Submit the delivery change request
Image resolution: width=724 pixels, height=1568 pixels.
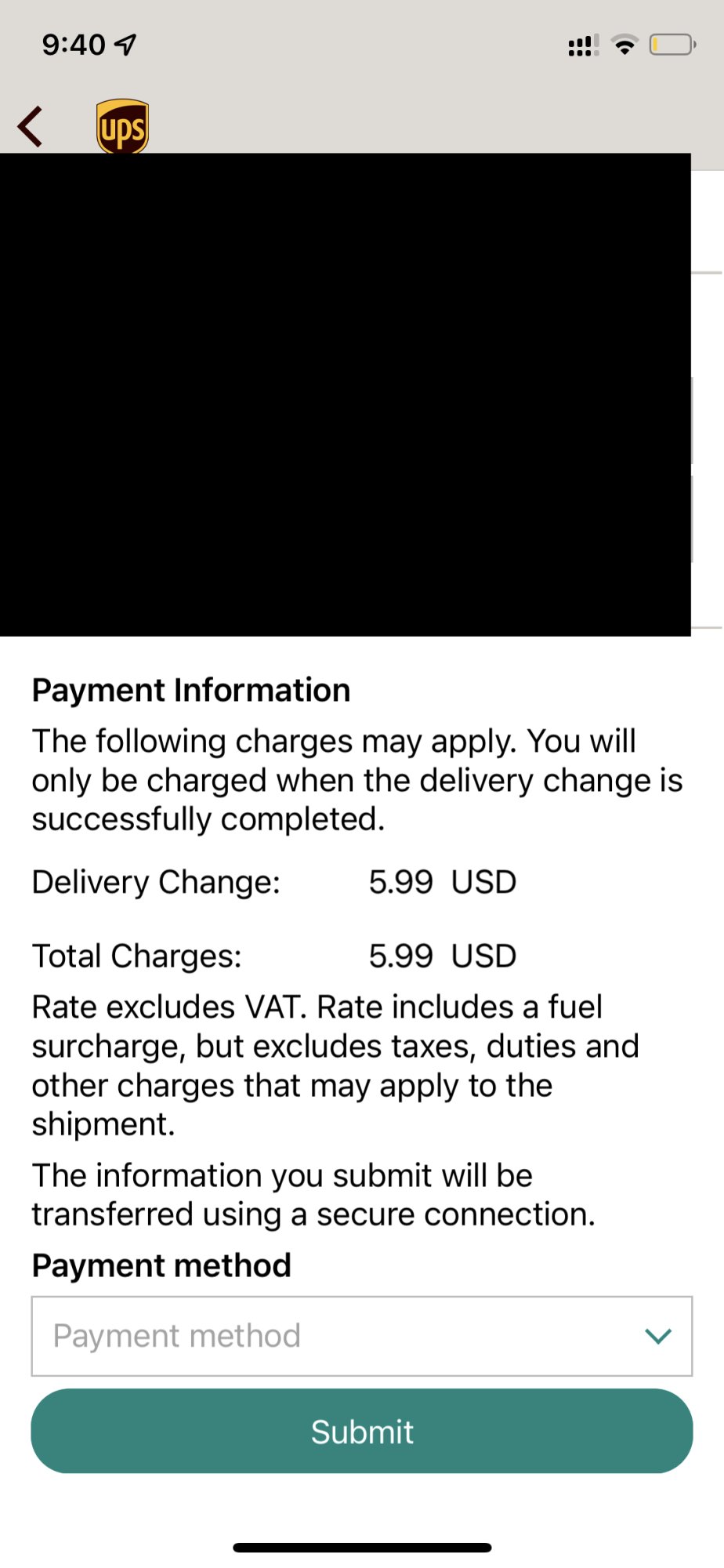click(361, 1432)
